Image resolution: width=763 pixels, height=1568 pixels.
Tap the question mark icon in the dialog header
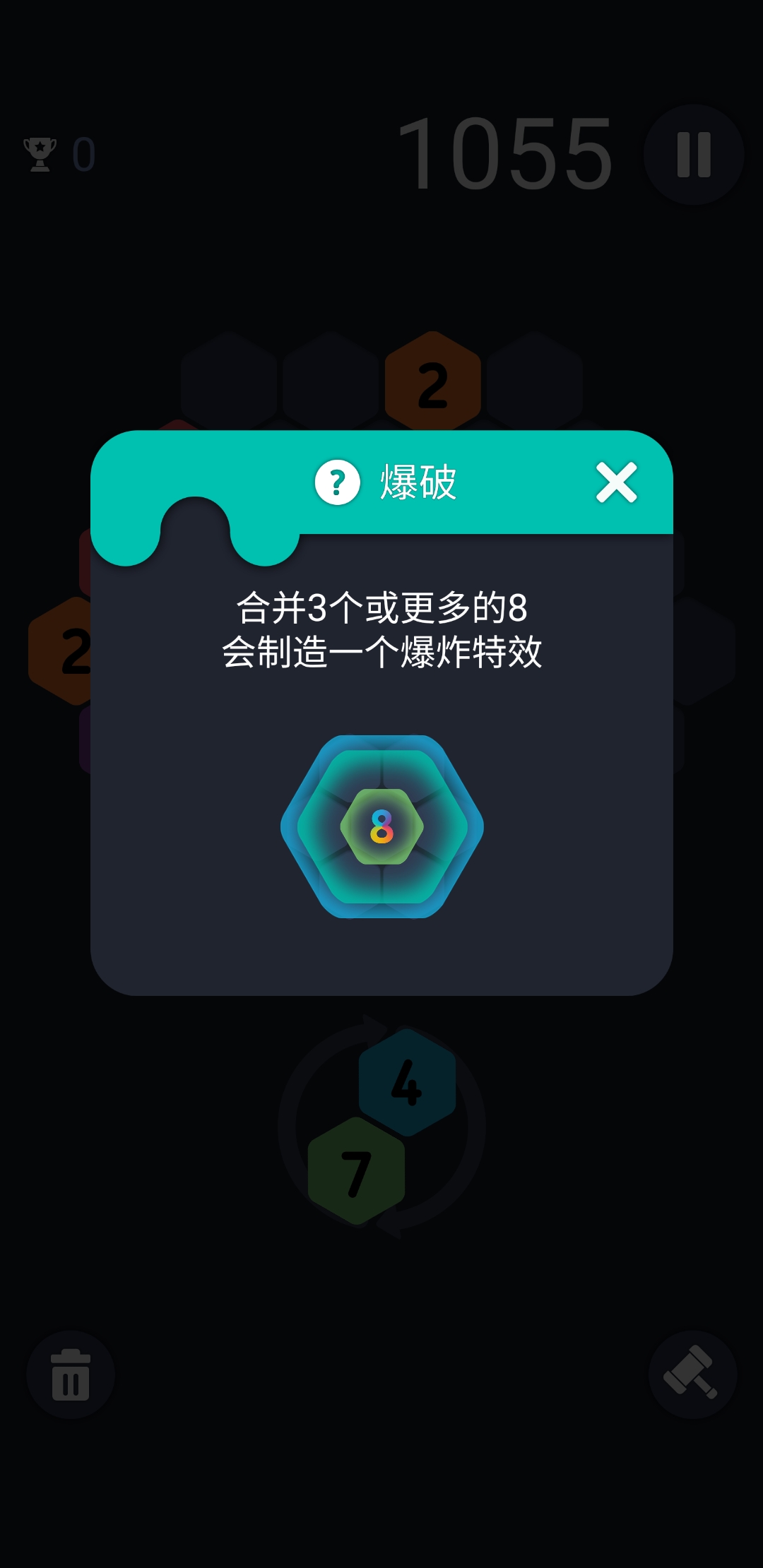pyautogui.click(x=337, y=482)
